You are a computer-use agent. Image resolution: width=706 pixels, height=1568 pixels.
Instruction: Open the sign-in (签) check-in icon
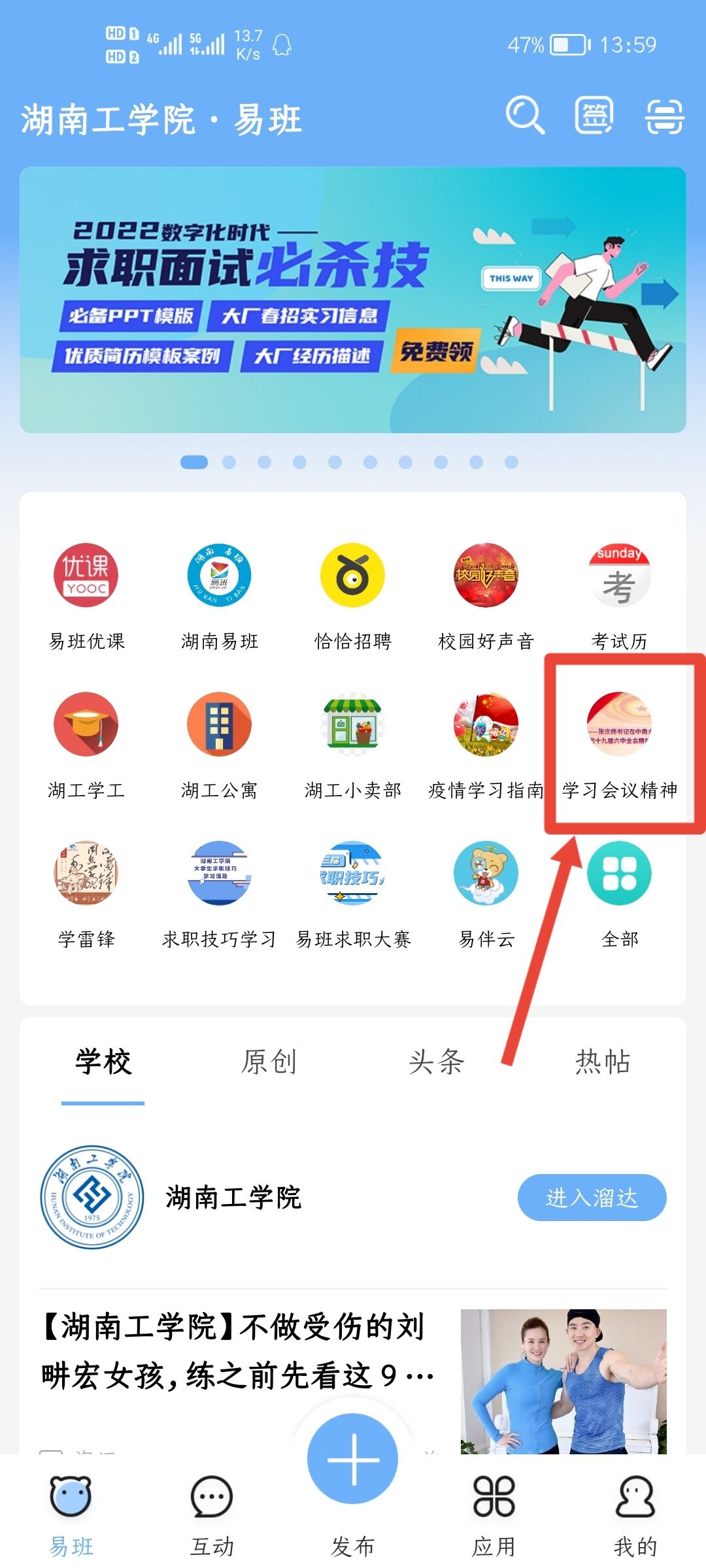coord(594,116)
